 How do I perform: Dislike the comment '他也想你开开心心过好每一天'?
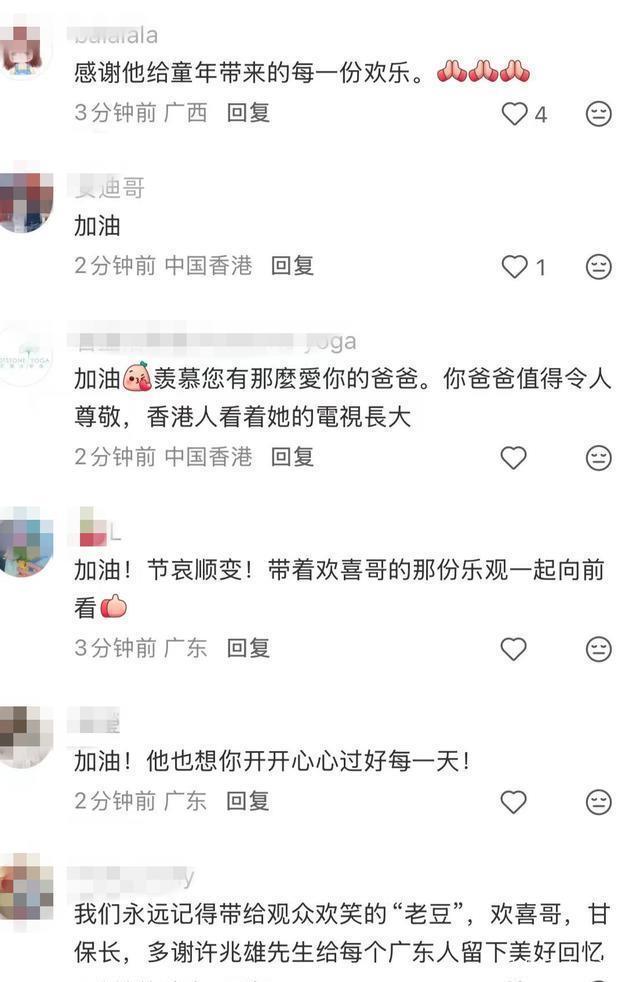click(x=598, y=802)
